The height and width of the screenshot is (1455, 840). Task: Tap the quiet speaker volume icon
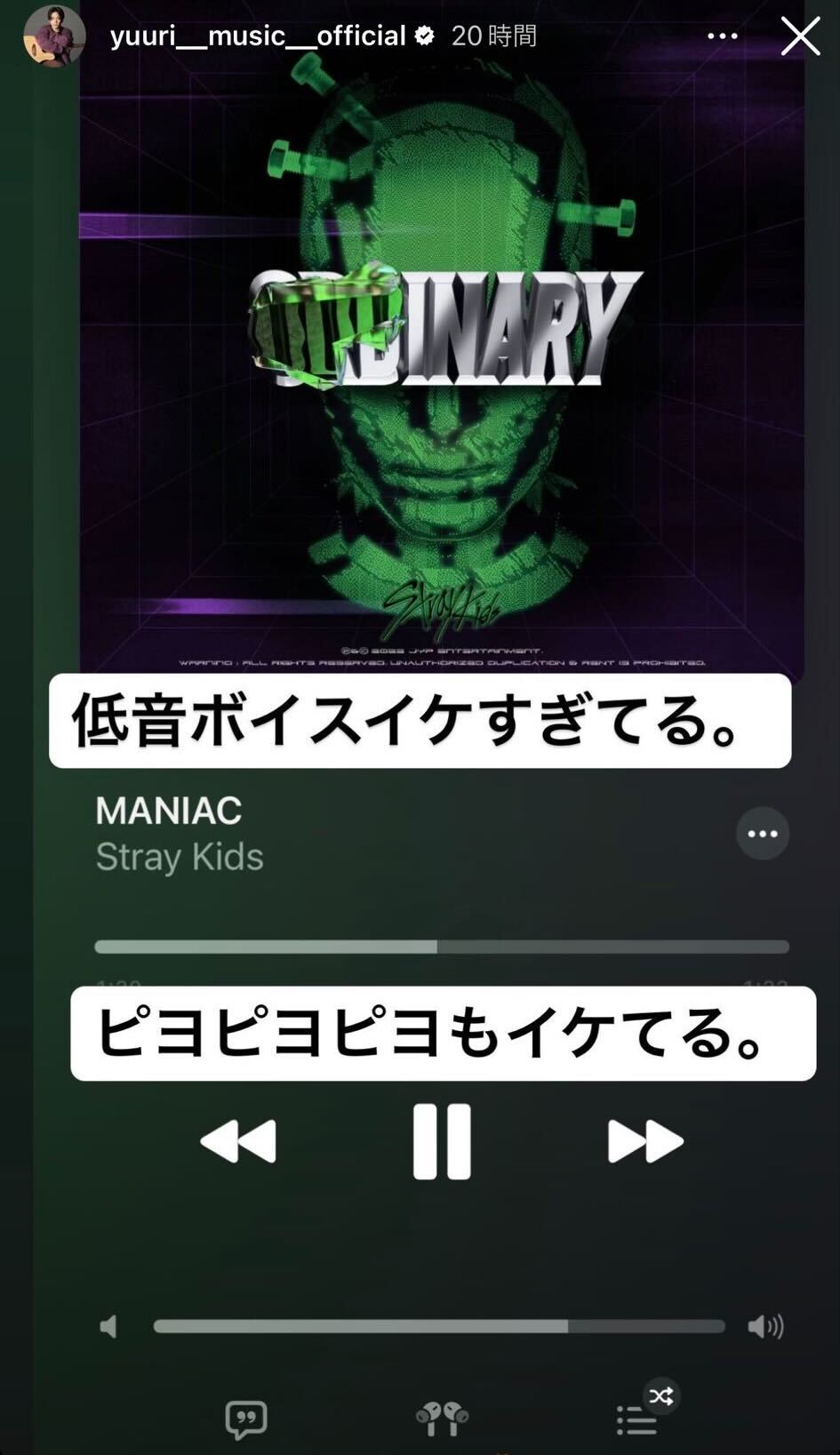pyautogui.click(x=110, y=1326)
